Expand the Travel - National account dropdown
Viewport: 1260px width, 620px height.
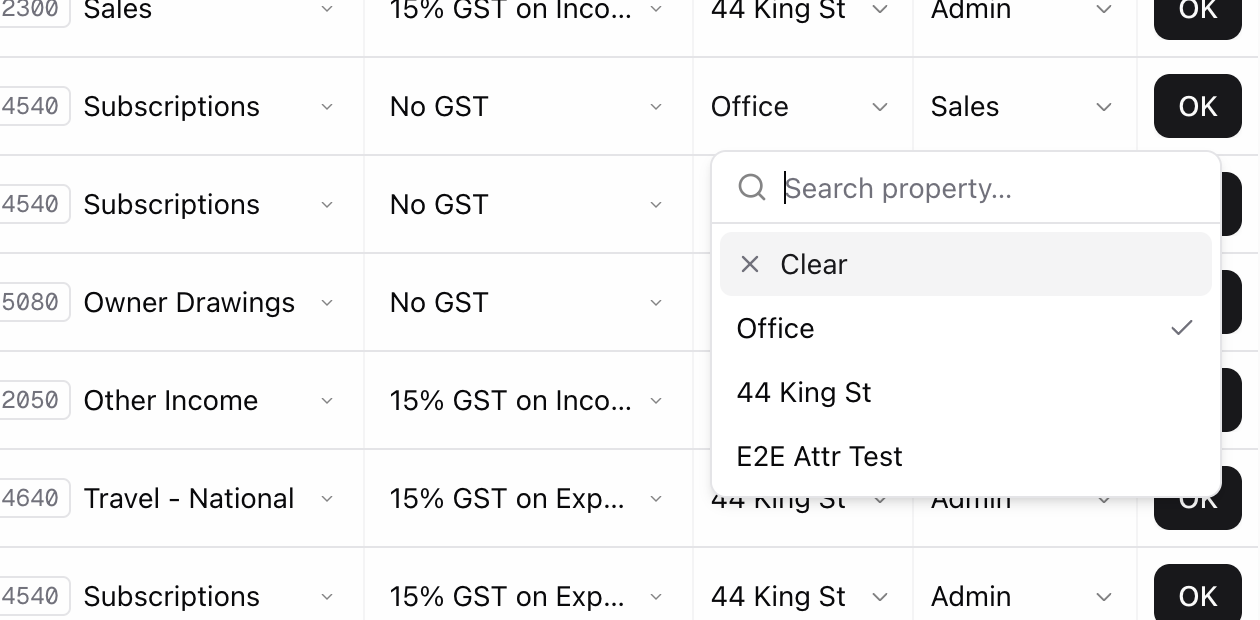(208, 498)
